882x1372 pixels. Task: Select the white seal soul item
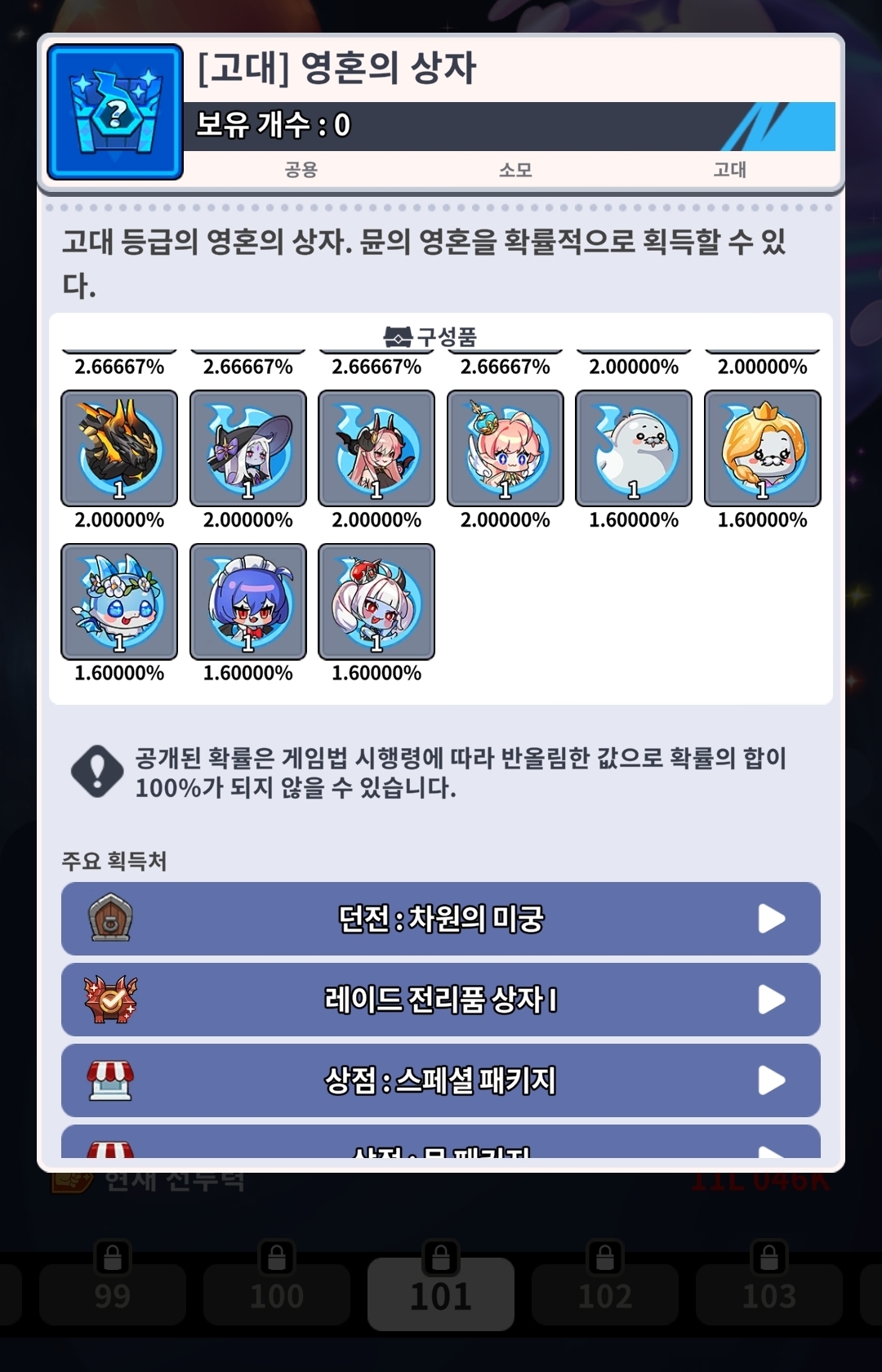click(634, 448)
